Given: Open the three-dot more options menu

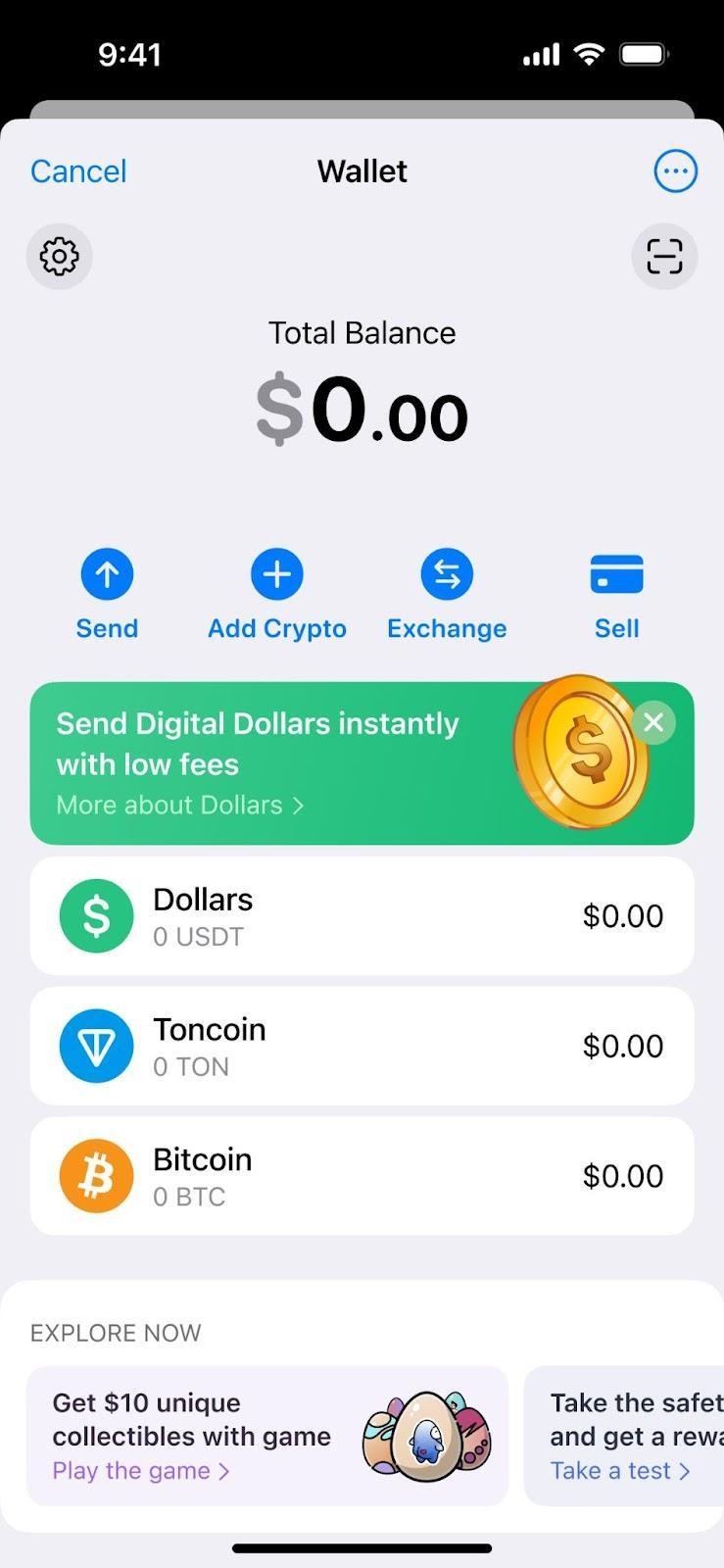Looking at the screenshot, I should point(675,171).
